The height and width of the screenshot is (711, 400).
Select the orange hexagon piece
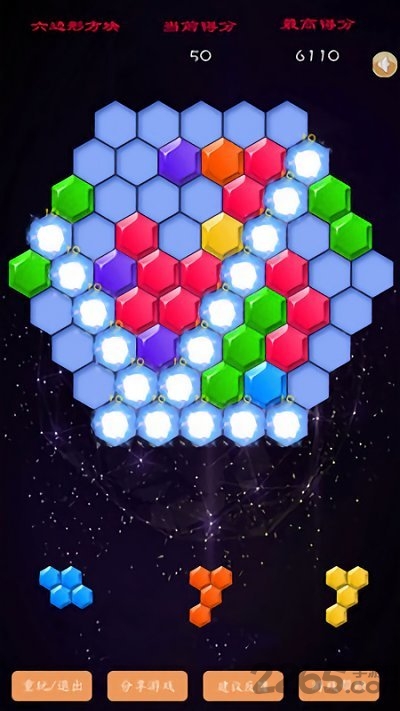point(210,596)
